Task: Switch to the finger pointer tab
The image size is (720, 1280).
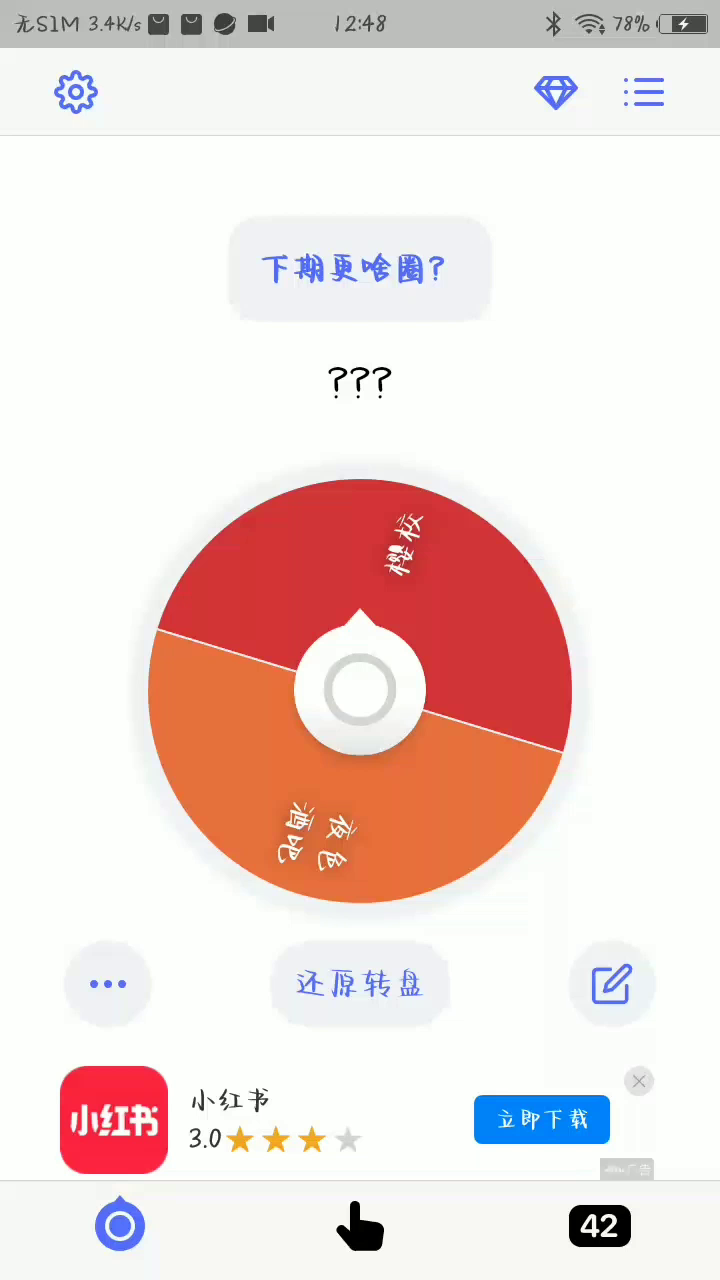Action: (x=360, y=1225)
